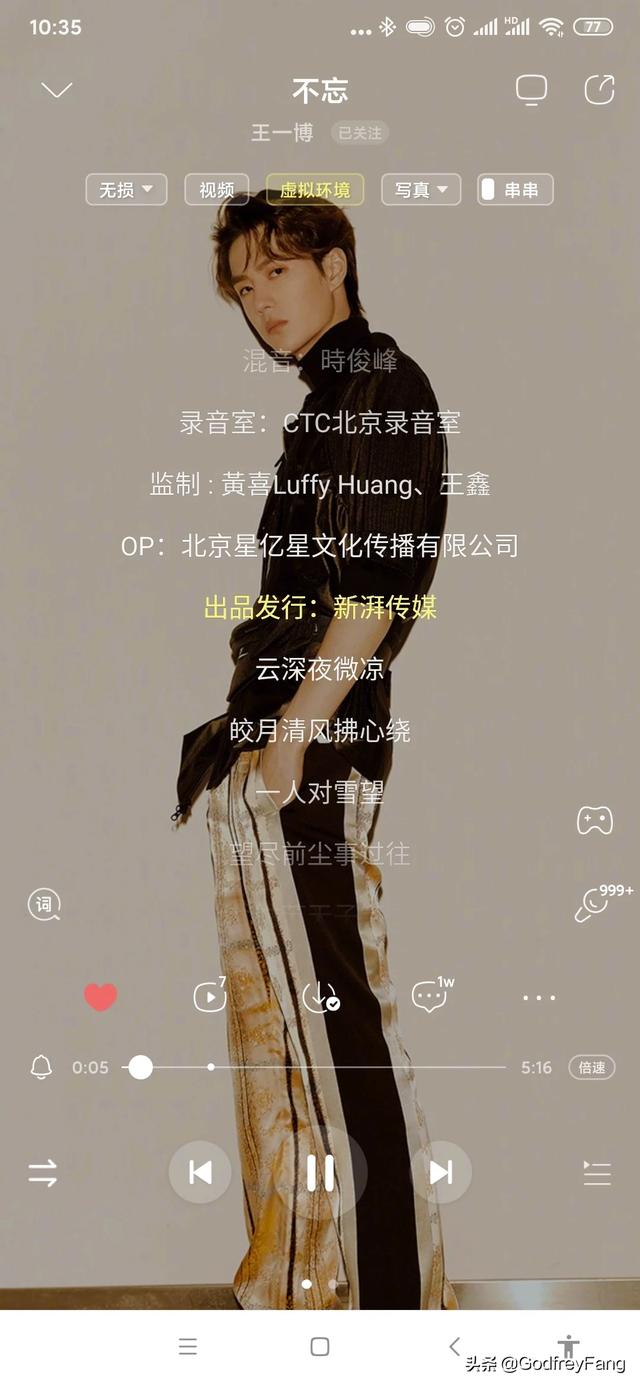Open the 1w comments
The height and width of the screenshot is (1387, 640).
coord(432,995)
